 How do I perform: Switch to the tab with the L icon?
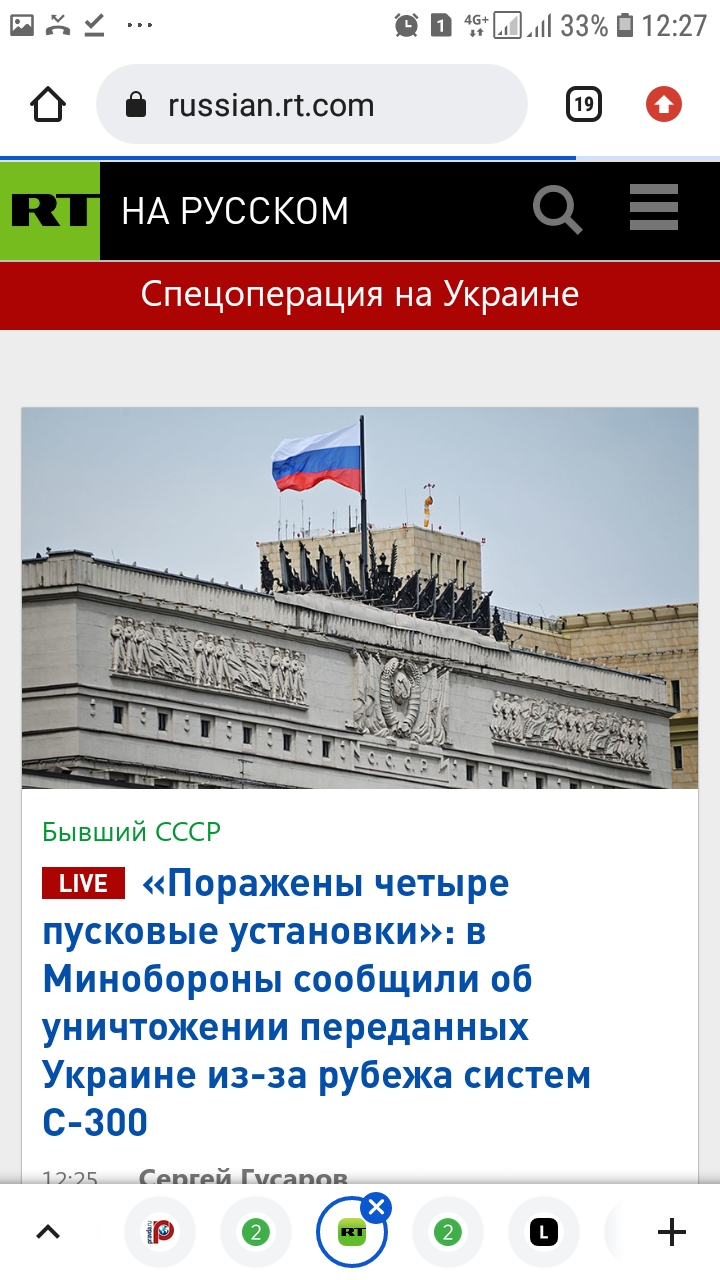pyautogui.click(x=543, y=1232)
